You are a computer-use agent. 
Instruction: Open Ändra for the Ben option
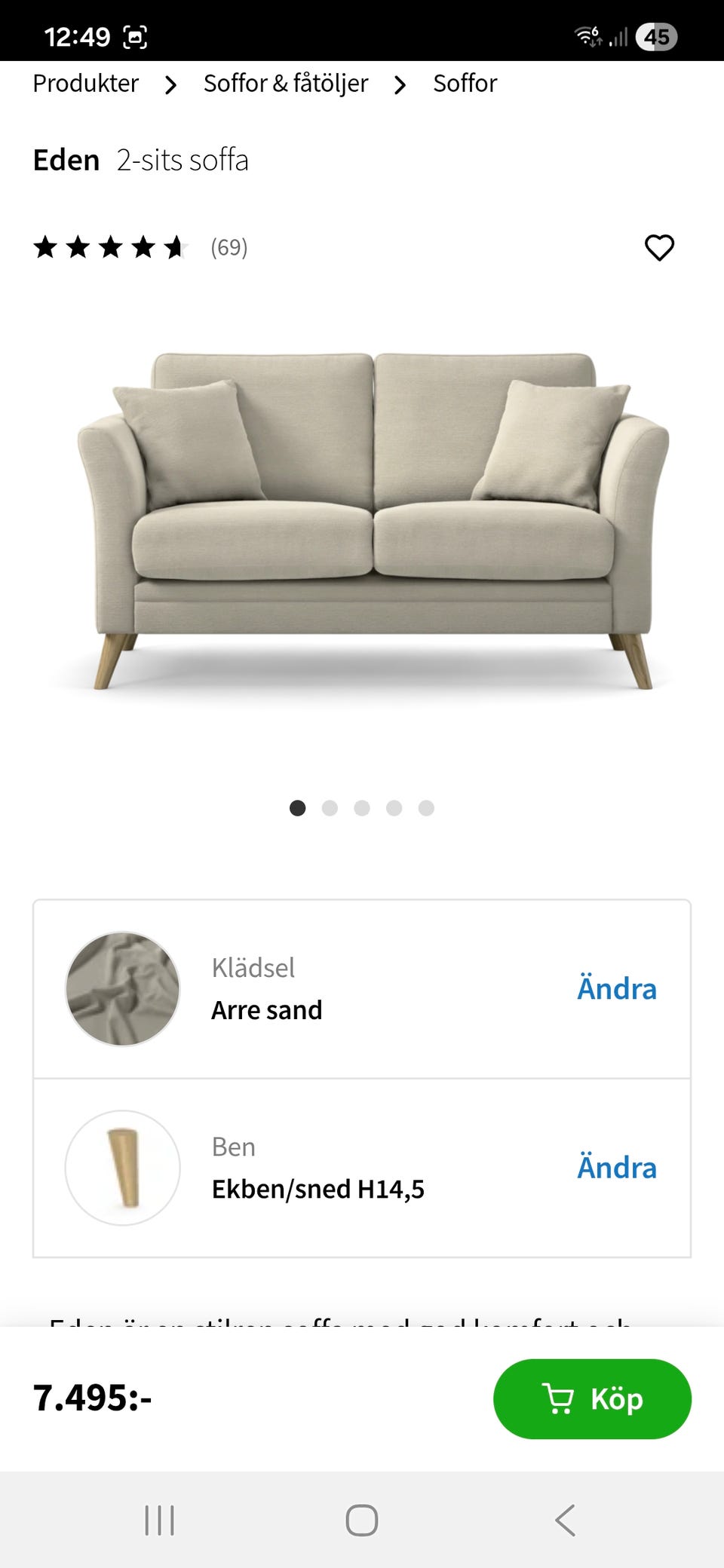click(616, 1167)
